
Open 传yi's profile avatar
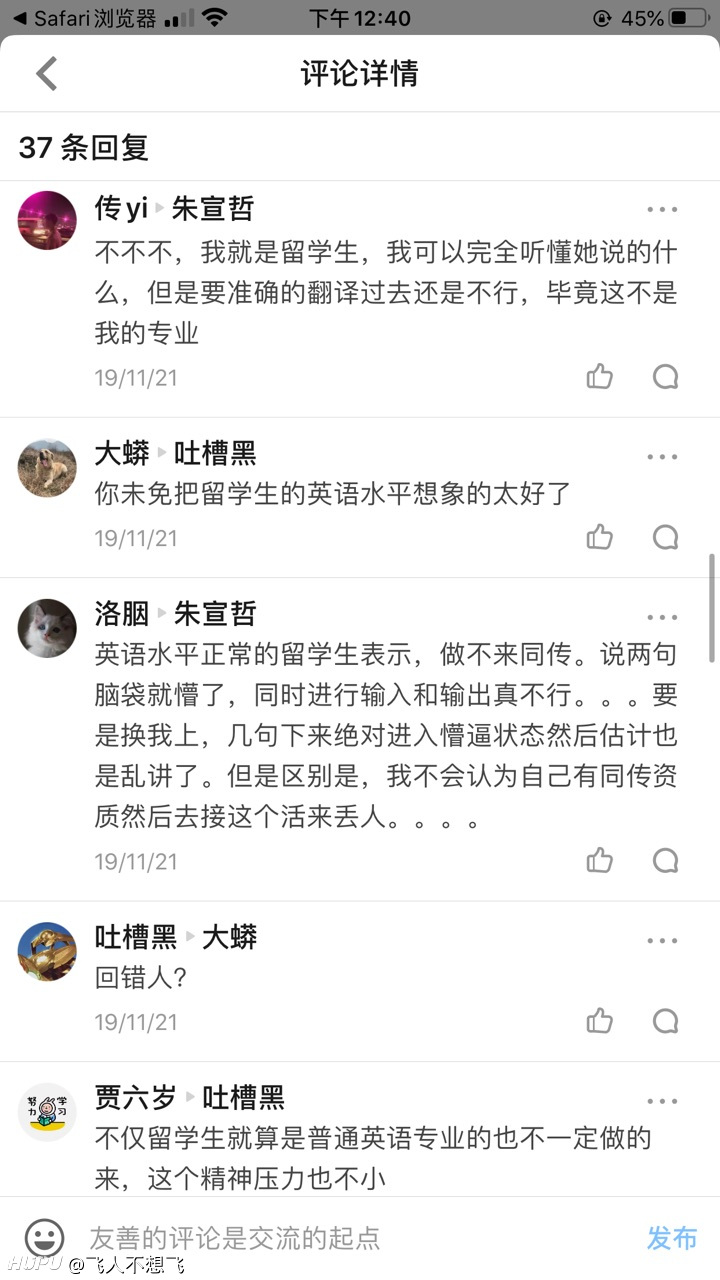point(47,220)
